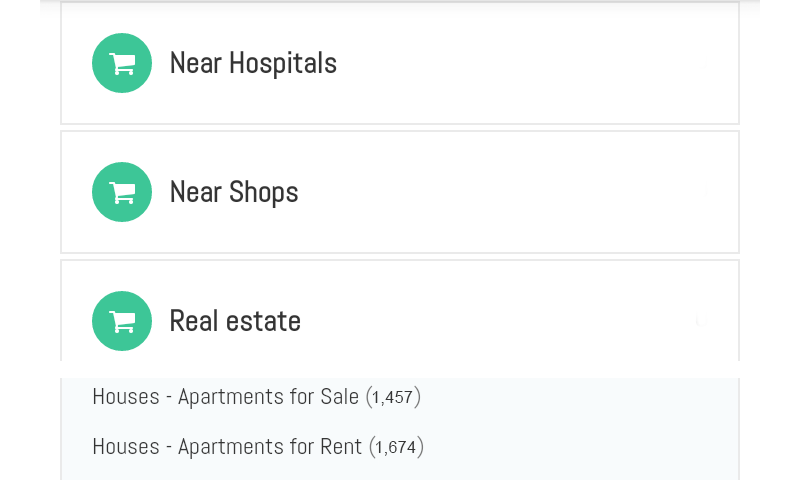Open the Near Hospitals category
Image resolution: width=800 pixels, height=480 pixels.
coord(253,63)
